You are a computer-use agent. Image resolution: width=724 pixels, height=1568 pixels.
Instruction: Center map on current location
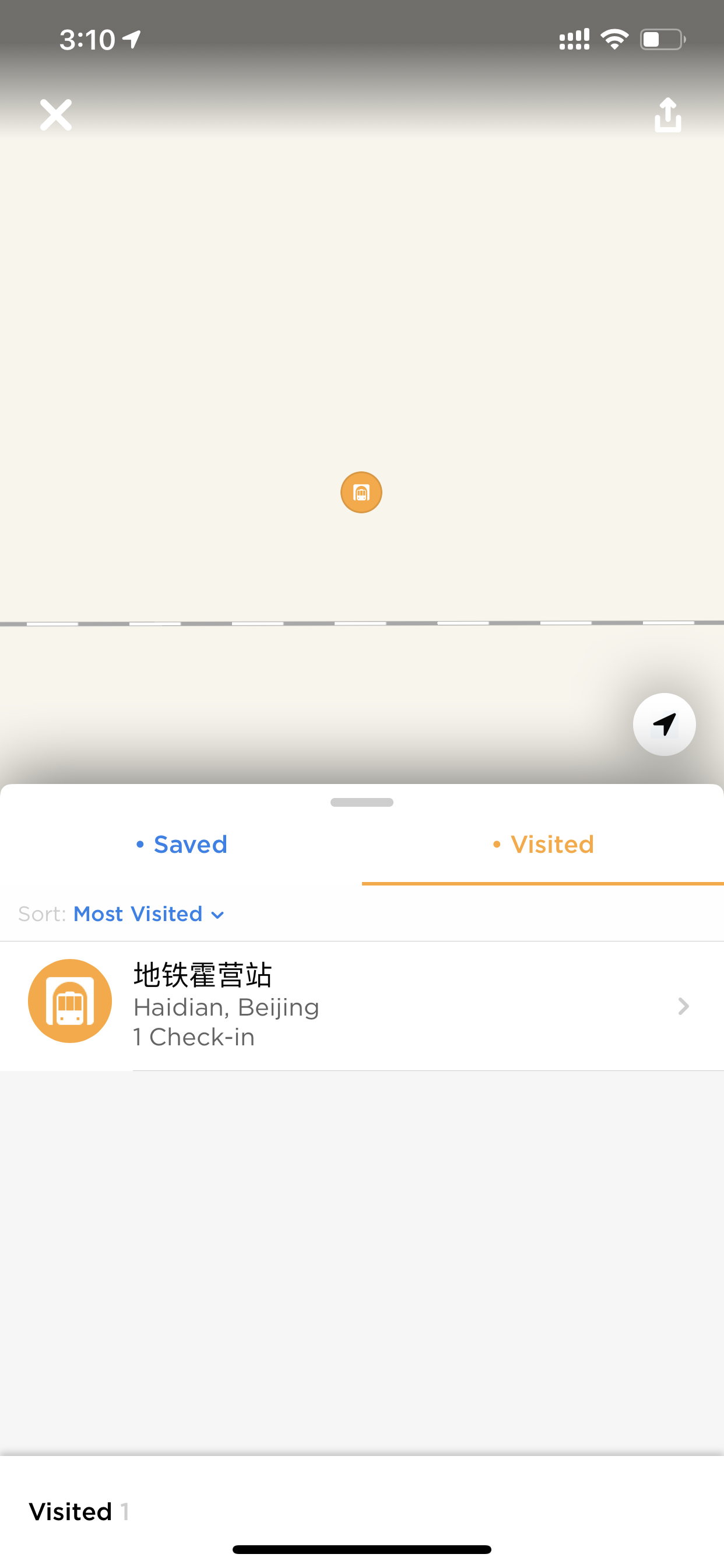click(665, 724)
